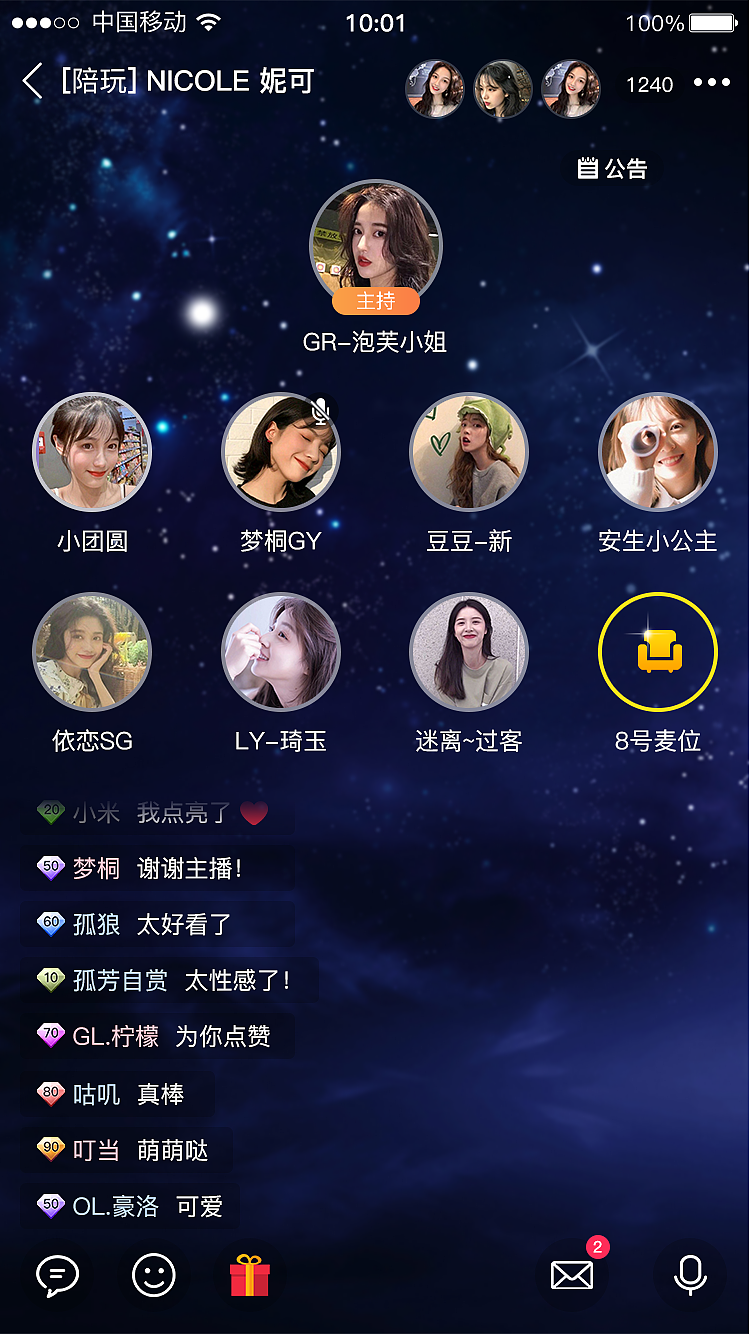Open the sparkling gold seat on 8号麦位
Screen dimensions: 750x1334
pyautogui.click(x=657, y=651)
